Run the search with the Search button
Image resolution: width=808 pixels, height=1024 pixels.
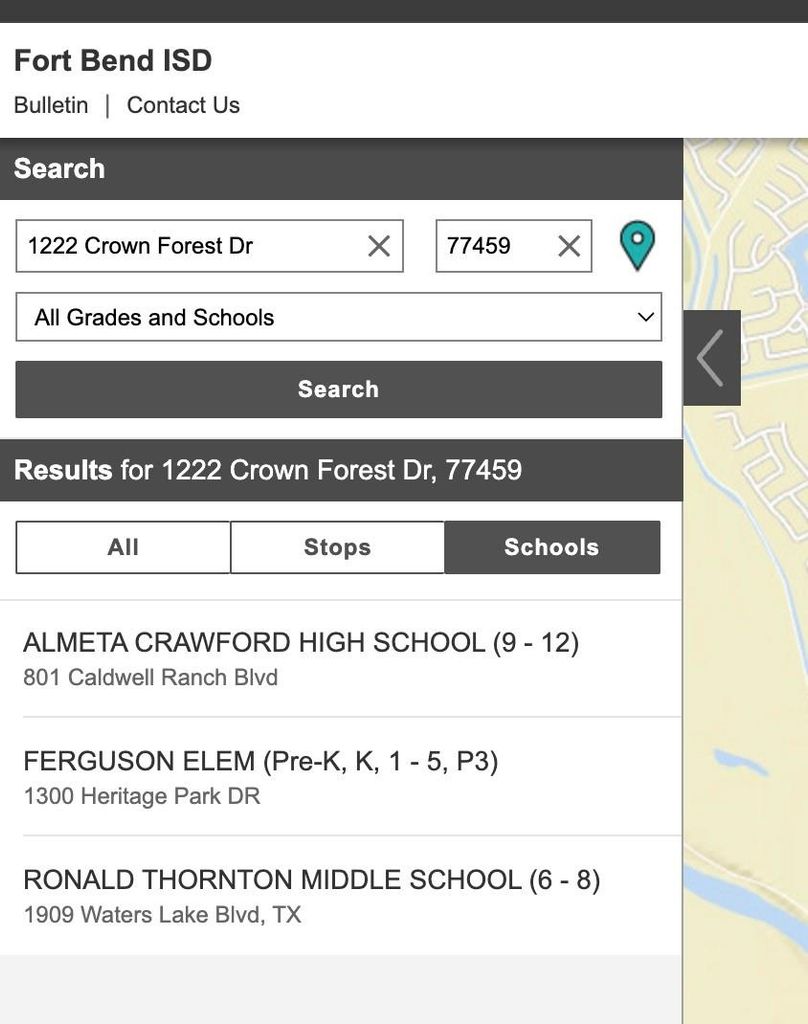[x=338, y=389]
